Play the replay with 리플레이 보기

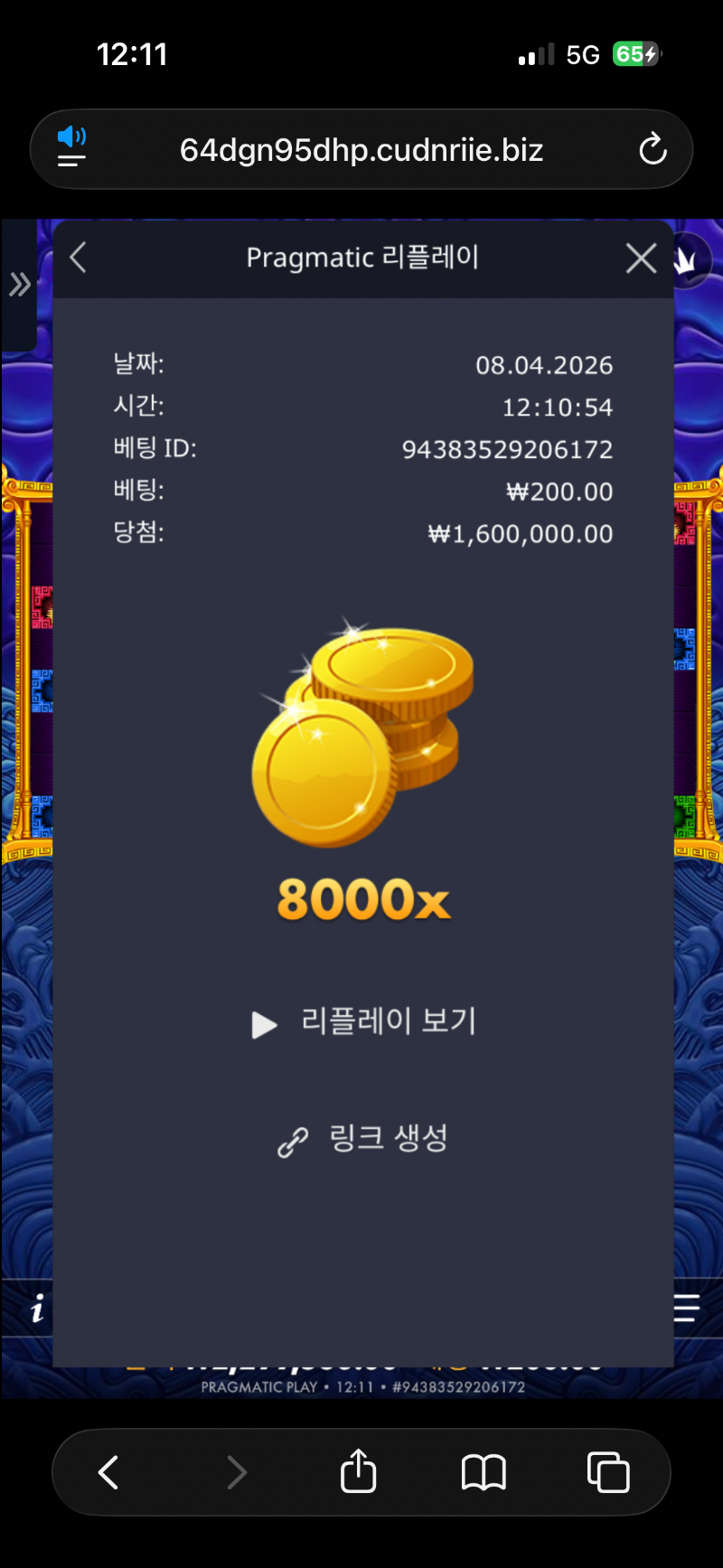(x=363, y=1023)
